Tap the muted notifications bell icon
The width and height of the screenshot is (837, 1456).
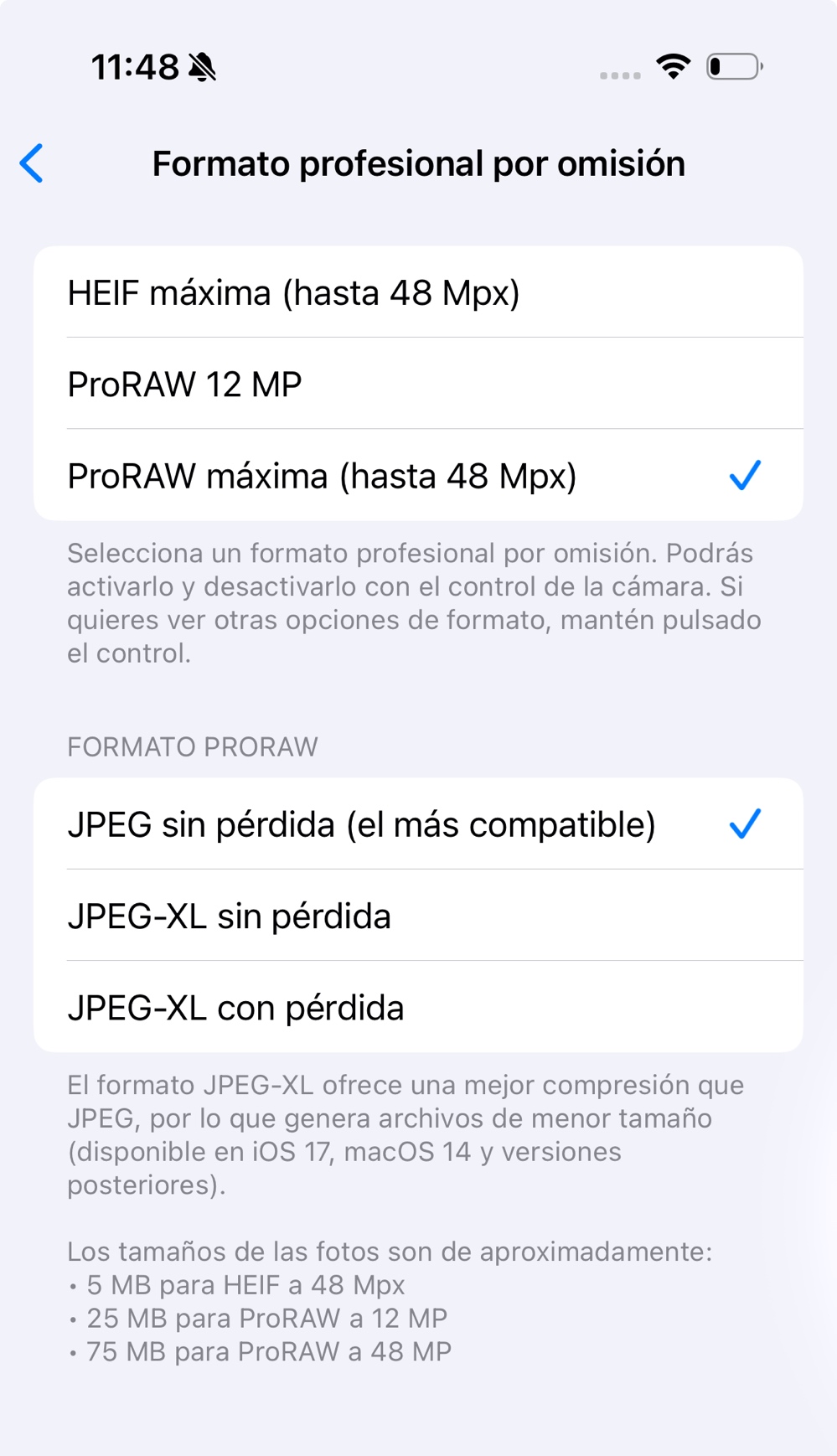204,67
